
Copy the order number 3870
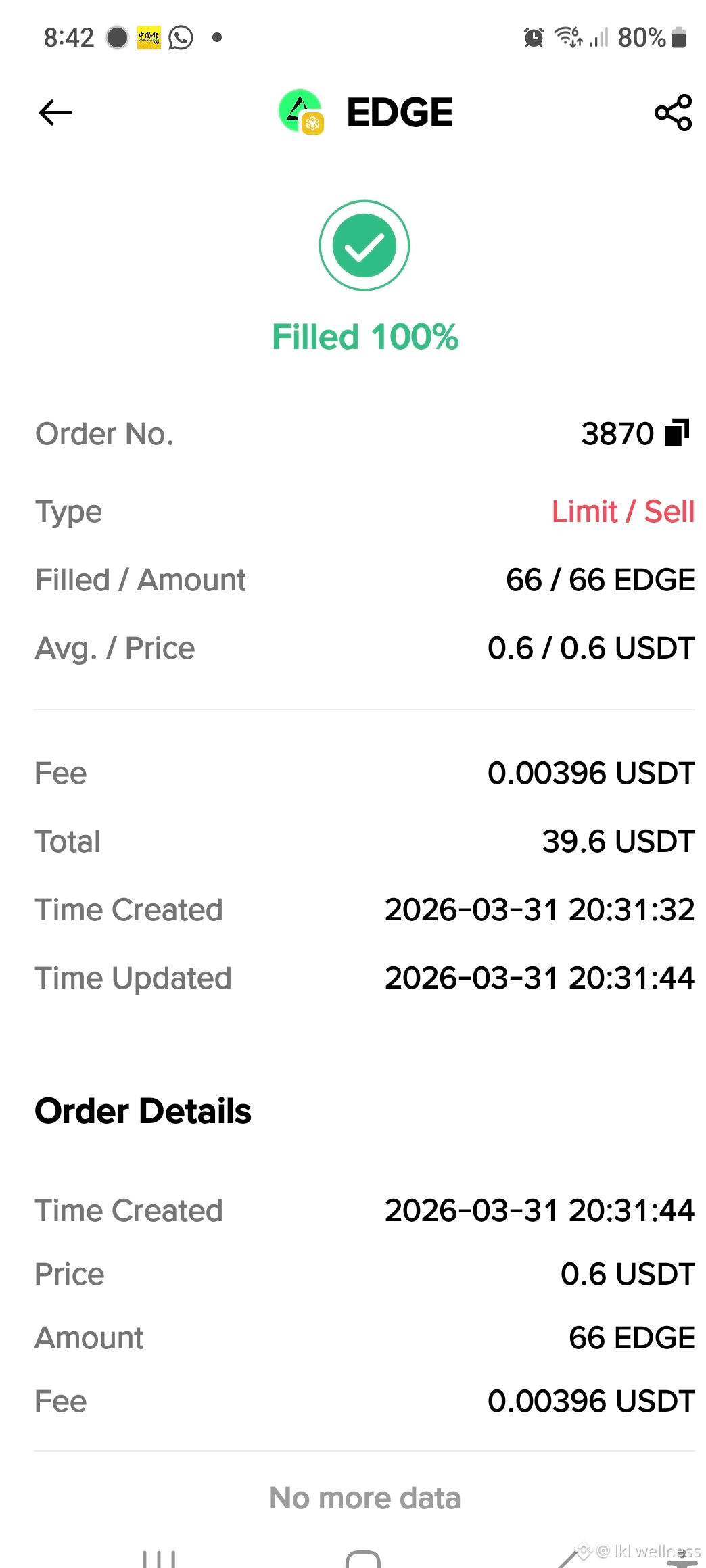pyautogui.click(x=677, y=433)
